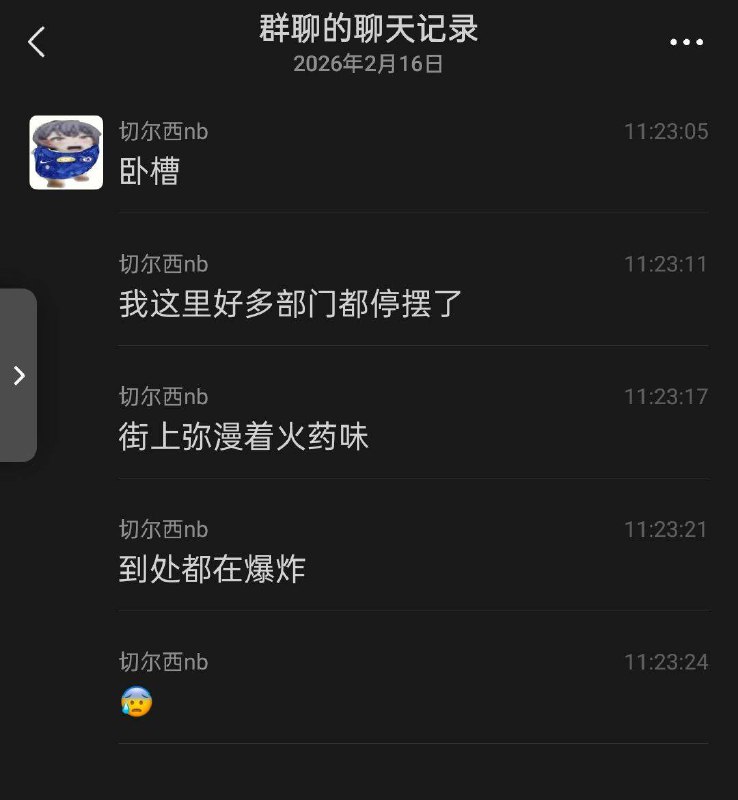Click sender name above 到处都在爆炸
This screenshot has width=738, height=800.
coord(165,528)
